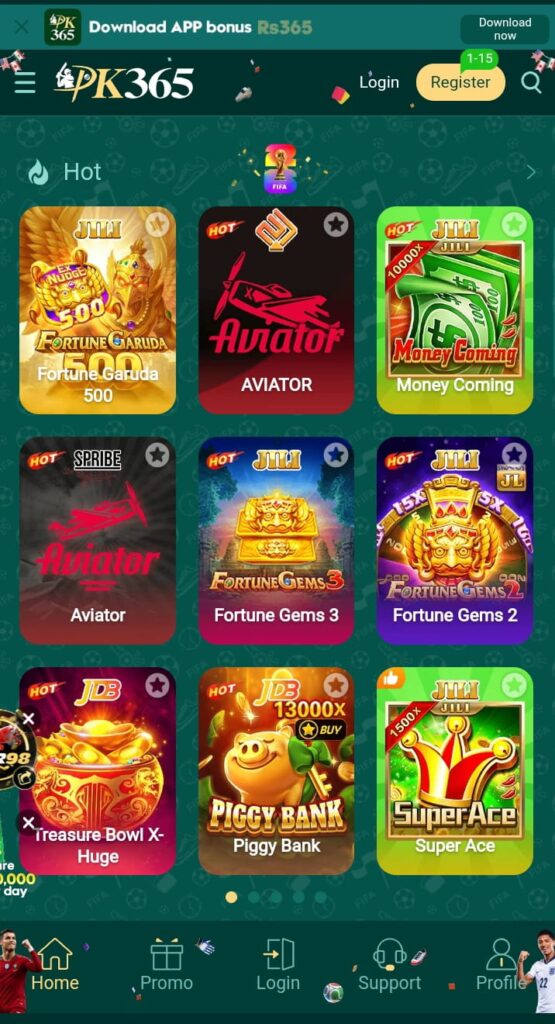This screenshot has width=555, height=1024.
Task: Switch to the Promo tab
Action: click(166, 966)
